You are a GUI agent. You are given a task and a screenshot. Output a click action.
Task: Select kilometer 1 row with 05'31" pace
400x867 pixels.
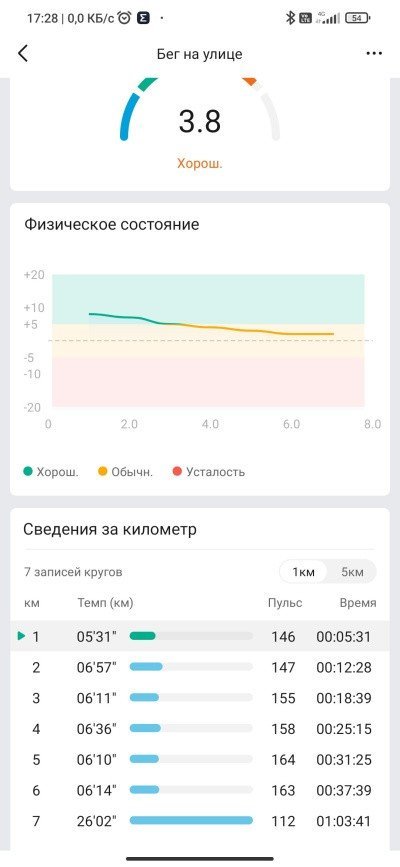pos(200,636)
